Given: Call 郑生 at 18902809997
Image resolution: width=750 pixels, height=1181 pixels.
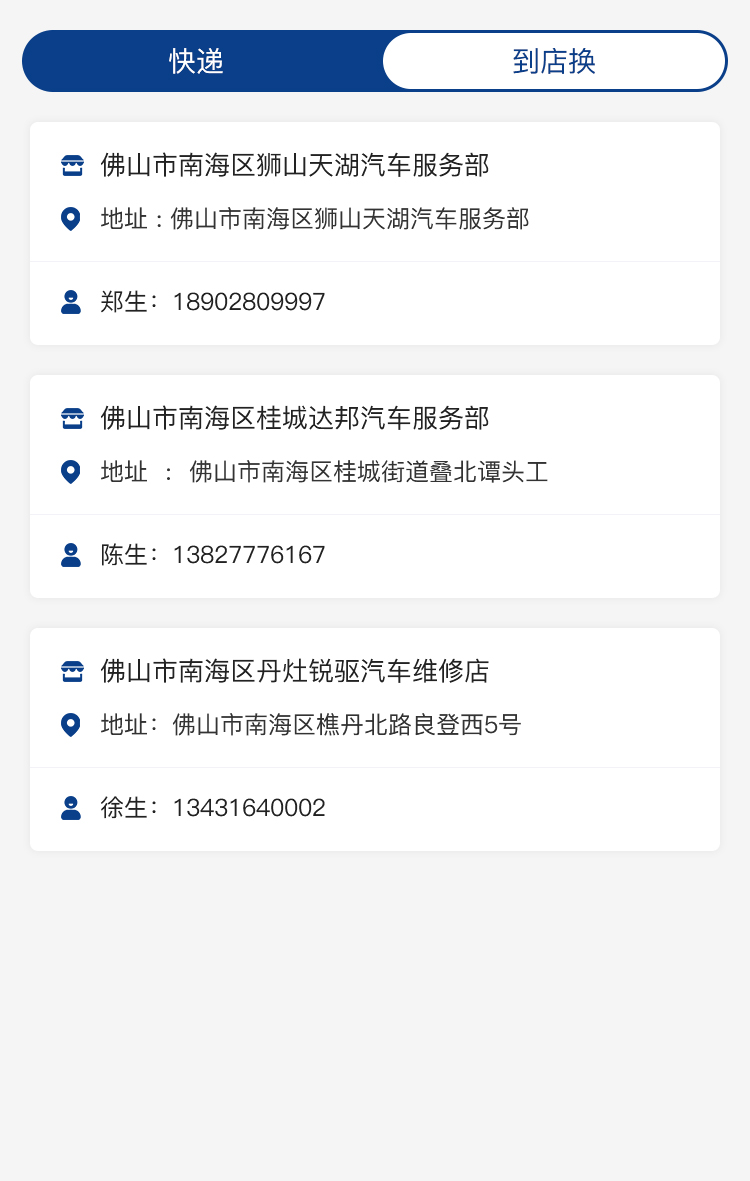Looking at the screenshot, I should [248, 302].
